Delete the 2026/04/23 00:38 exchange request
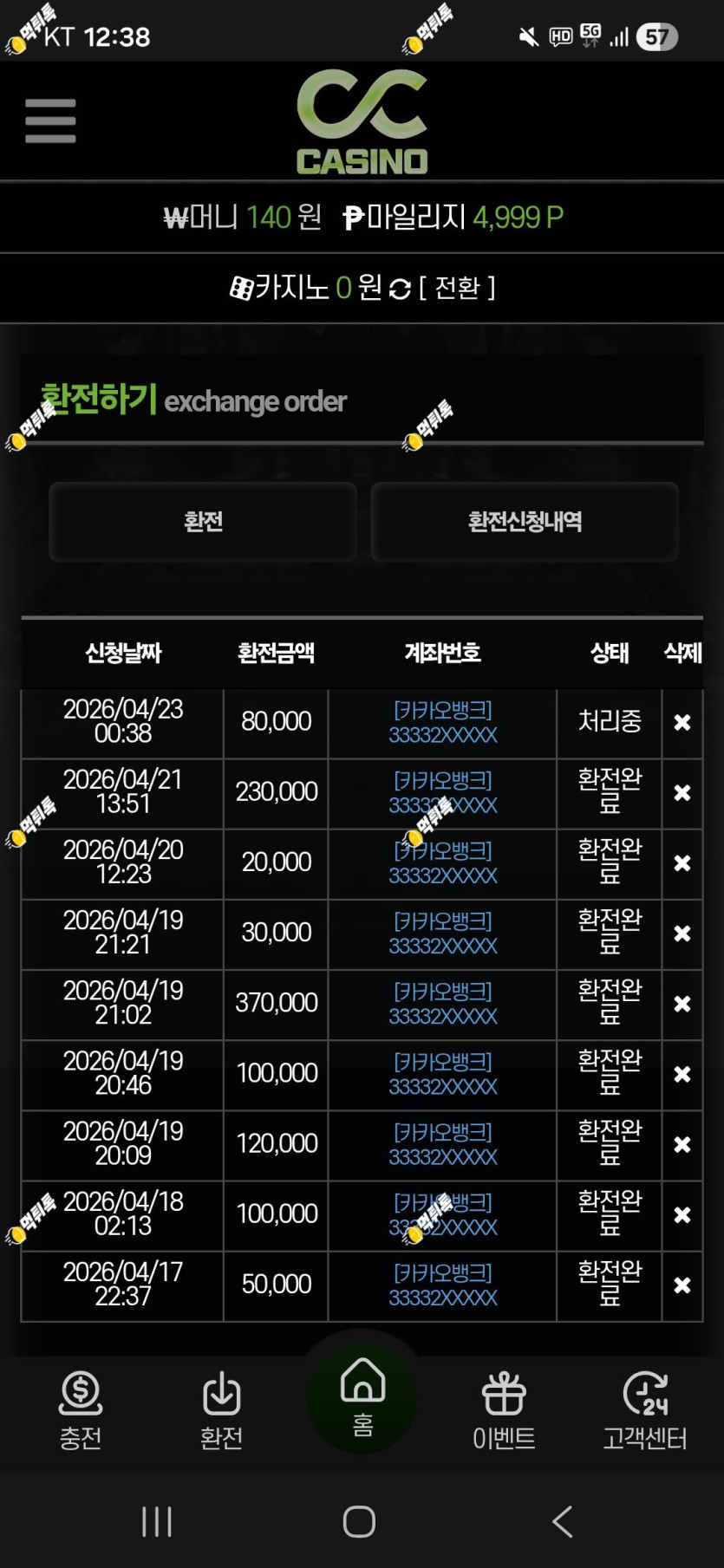Viewport: 724px width, 1568px height. [x=682, y=722]
